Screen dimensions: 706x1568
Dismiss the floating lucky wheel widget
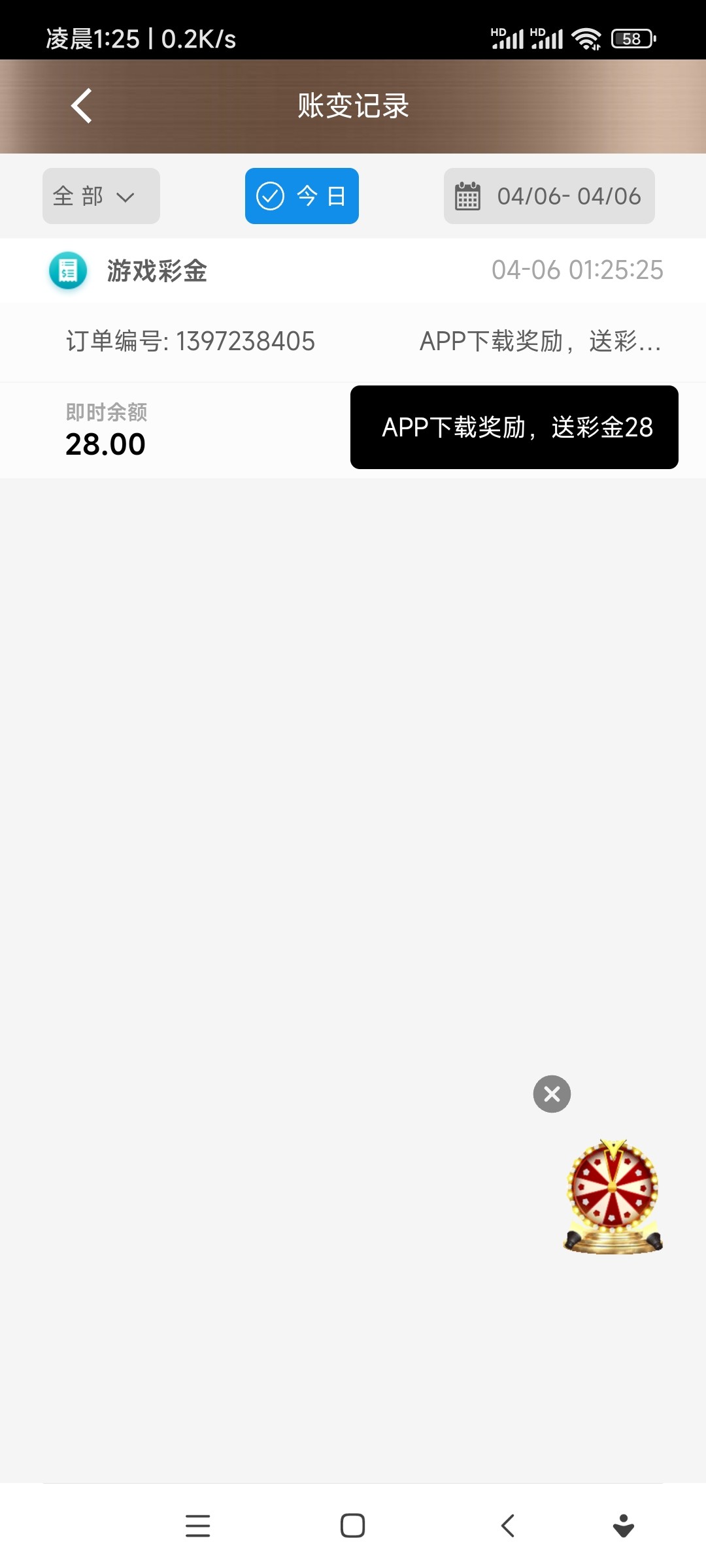coord(552,1094)
